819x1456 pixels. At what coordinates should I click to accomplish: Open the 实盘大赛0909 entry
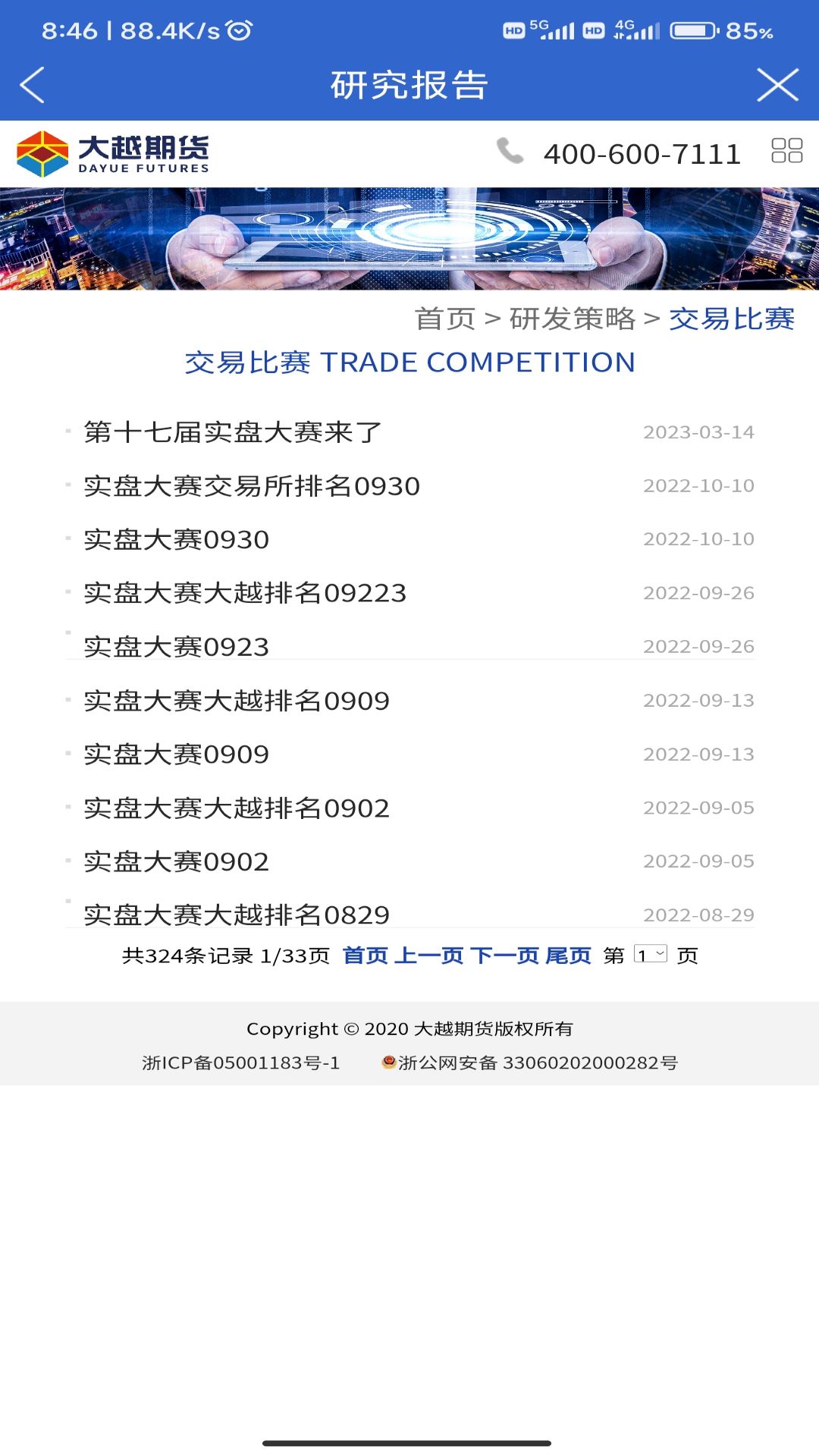point(177,755)
